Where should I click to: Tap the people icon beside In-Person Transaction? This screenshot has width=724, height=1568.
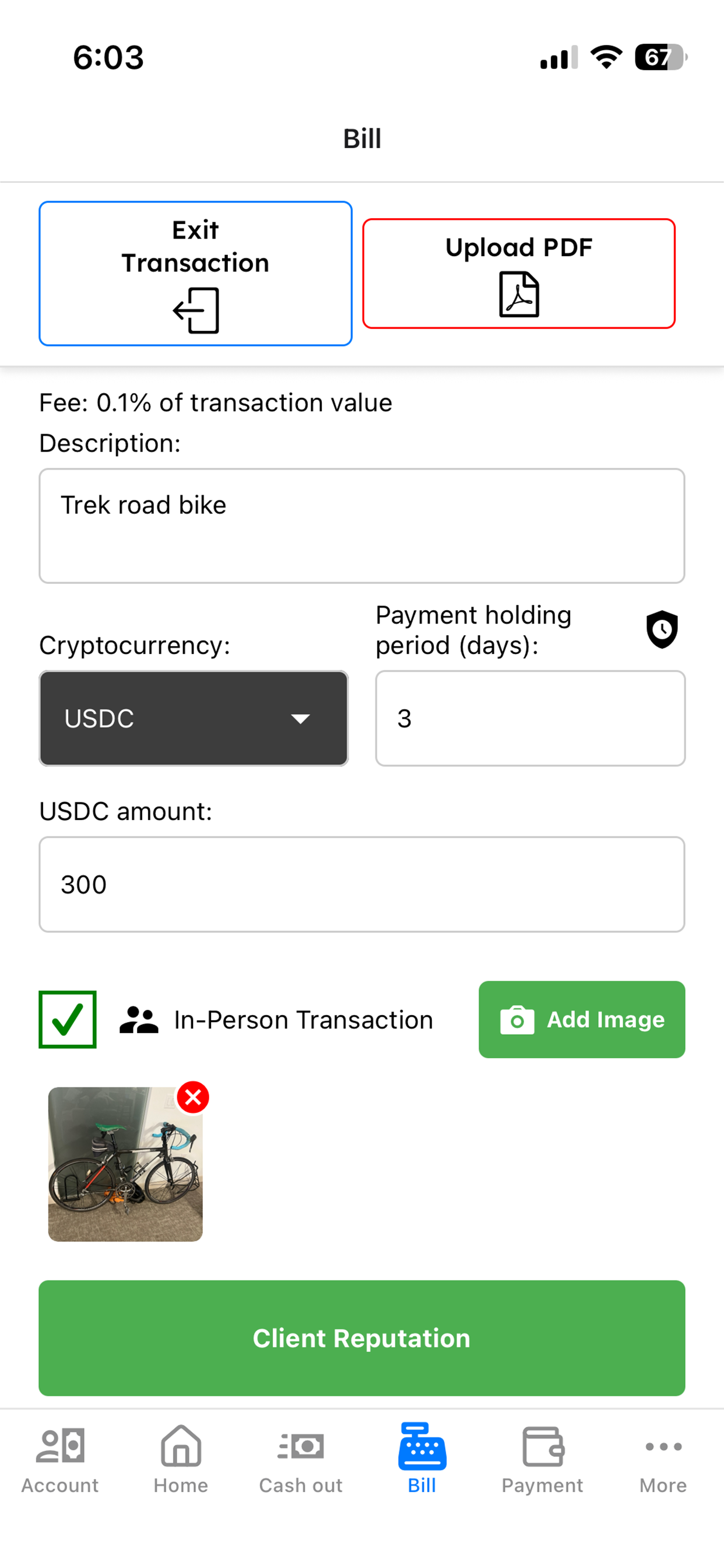139,1019
